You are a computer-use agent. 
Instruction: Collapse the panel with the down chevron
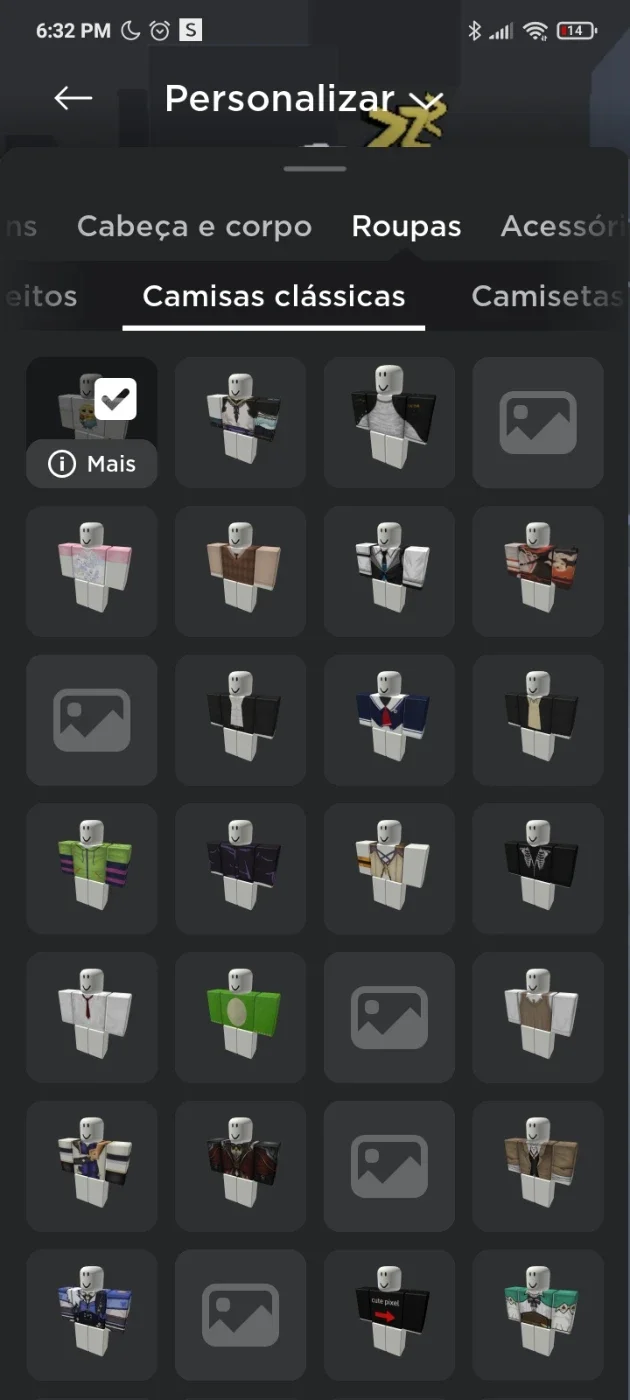click(x=426, y=100)
